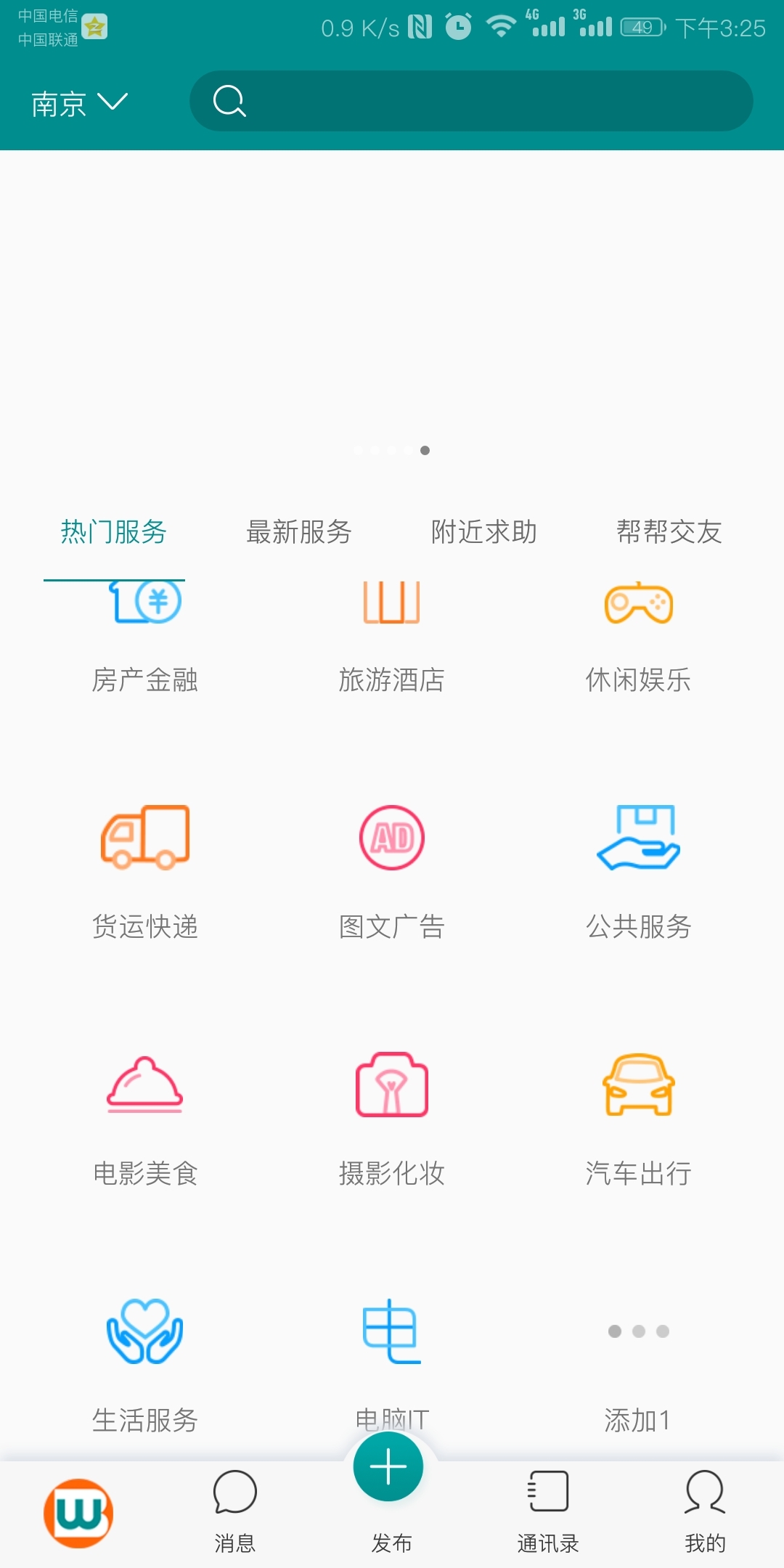The width and height of the screenshot is (784, 1568).
Task: Open the 图文广告 category
Action: (x=392, y=871)
